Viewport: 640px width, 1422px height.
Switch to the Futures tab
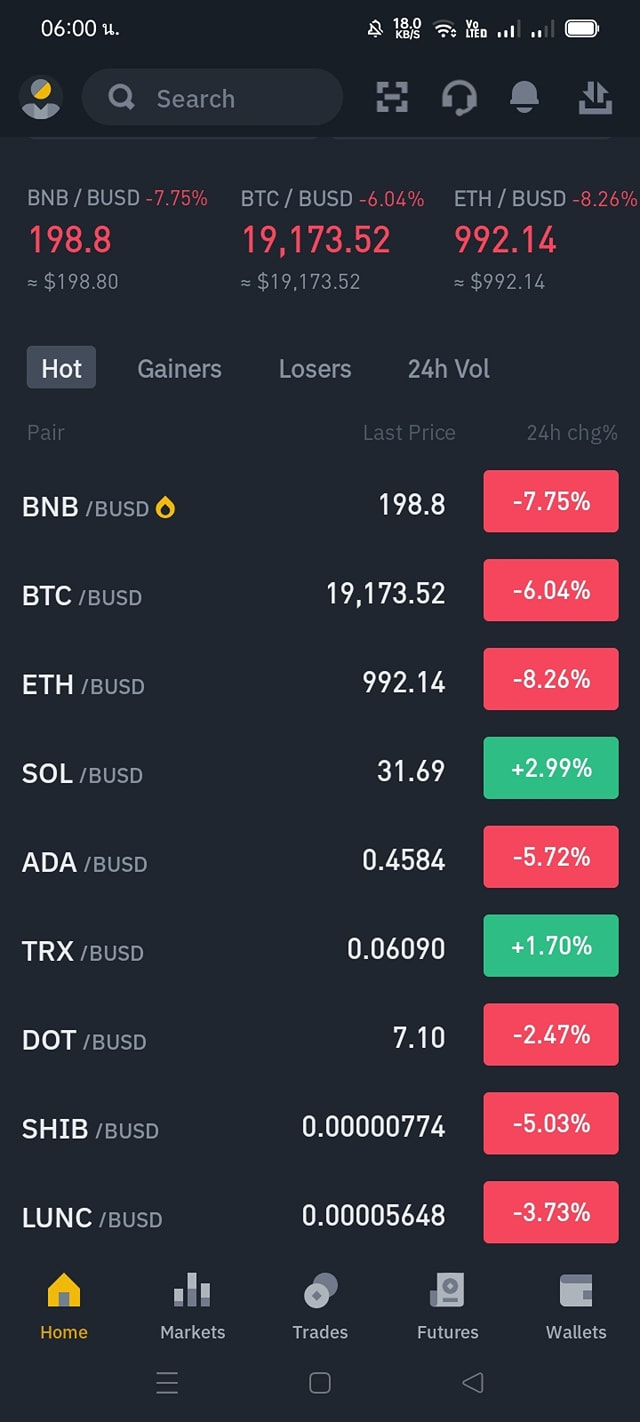click(x=447, y=1307)
